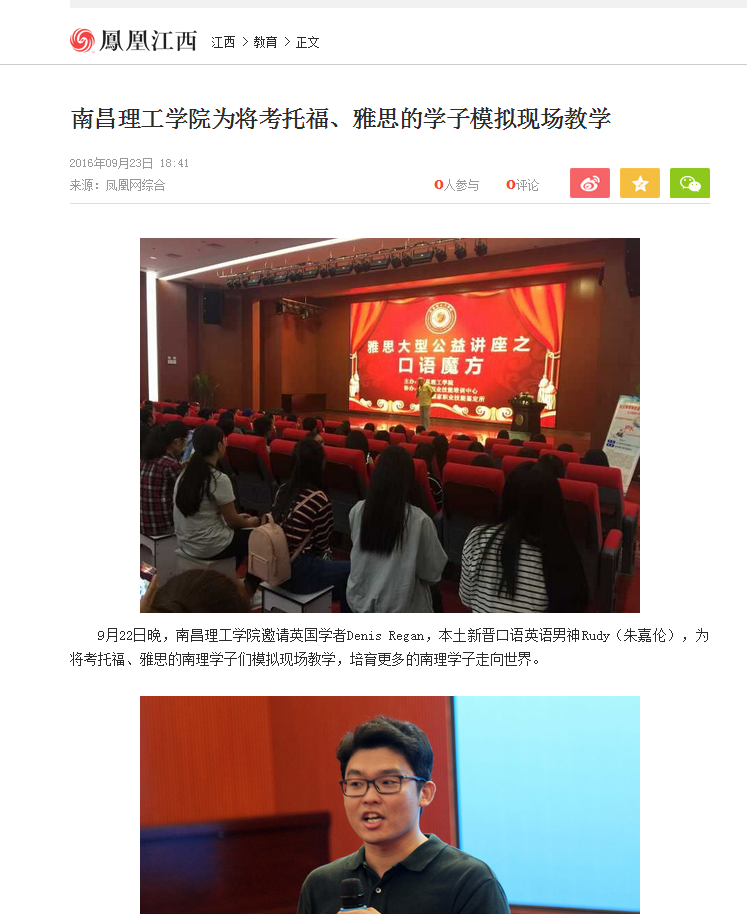The image size is (747, 914).
Task: Tap the star favorite button
Action: pos(639,183)
